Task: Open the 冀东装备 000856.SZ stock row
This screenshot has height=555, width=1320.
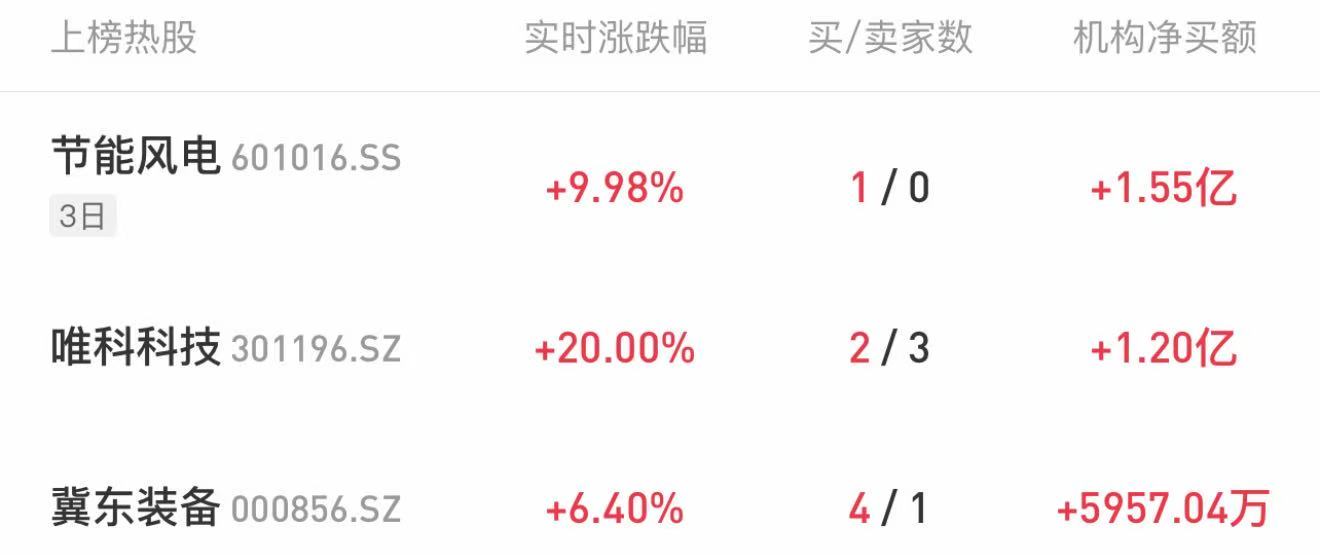Action: tap(225, 509)
